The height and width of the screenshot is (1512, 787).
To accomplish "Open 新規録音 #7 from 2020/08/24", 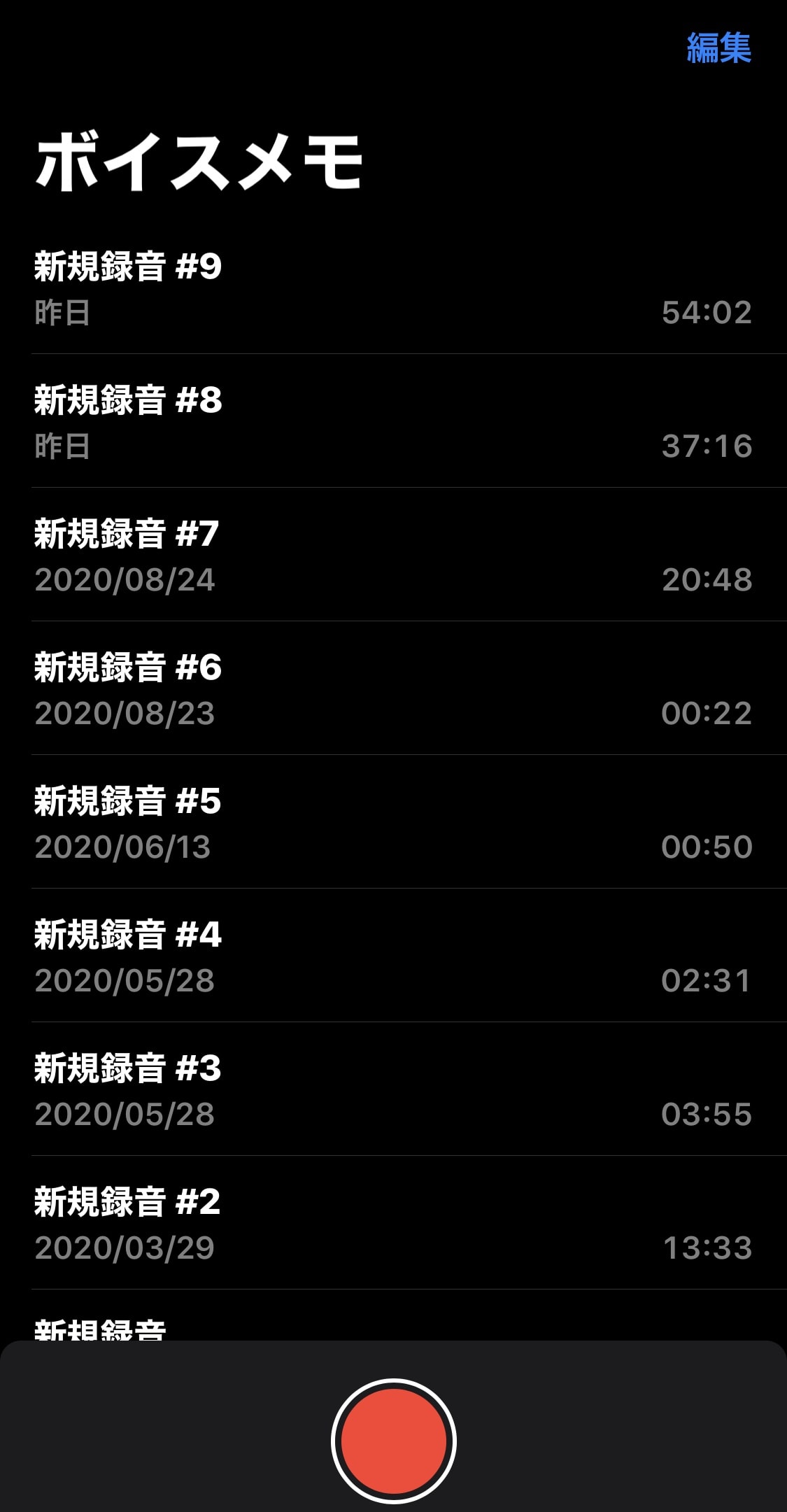I will click(392, 556).
